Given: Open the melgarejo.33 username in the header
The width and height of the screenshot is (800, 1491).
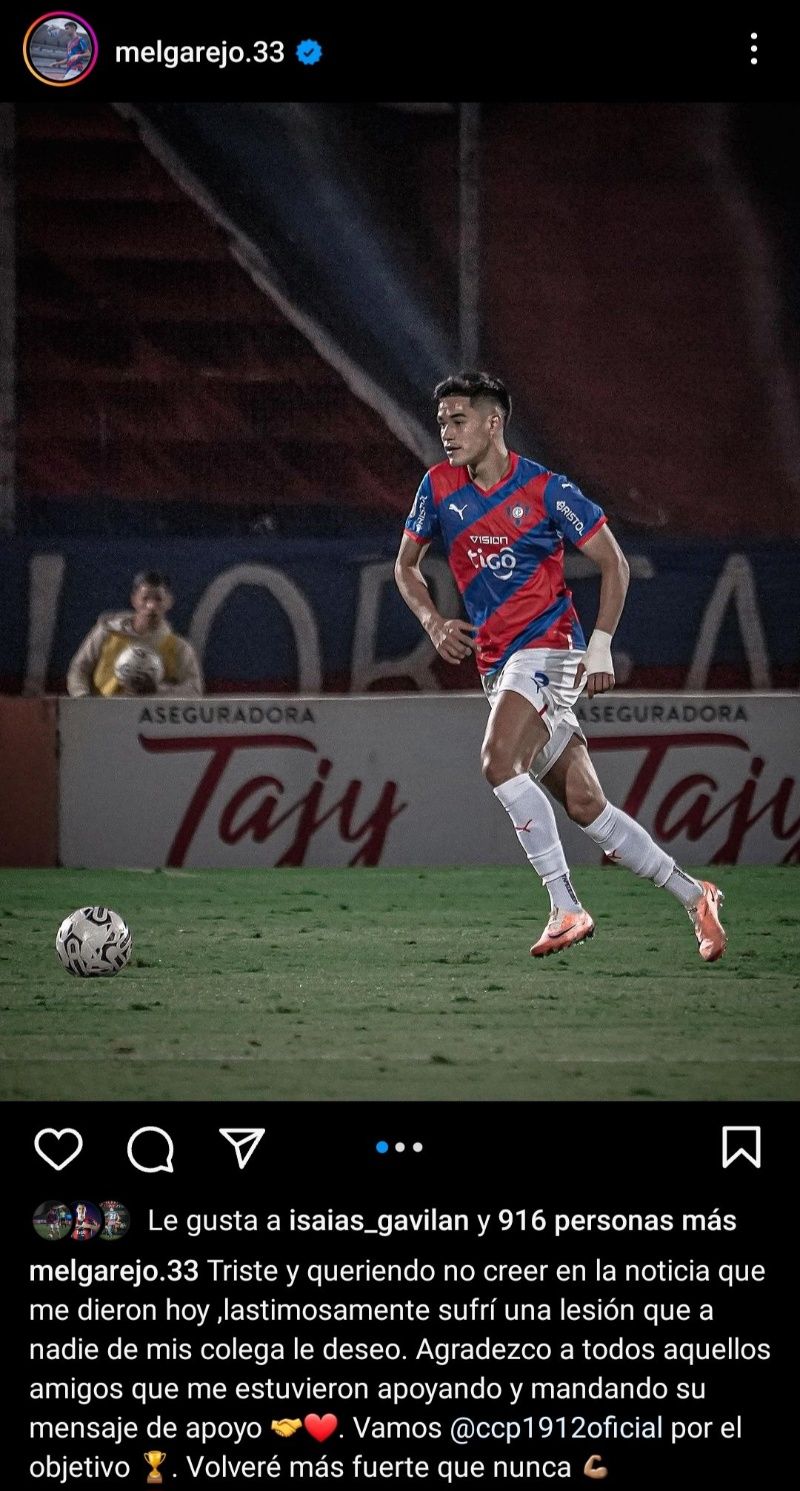Looking at the screenshot, I should [x=199, y=52].
